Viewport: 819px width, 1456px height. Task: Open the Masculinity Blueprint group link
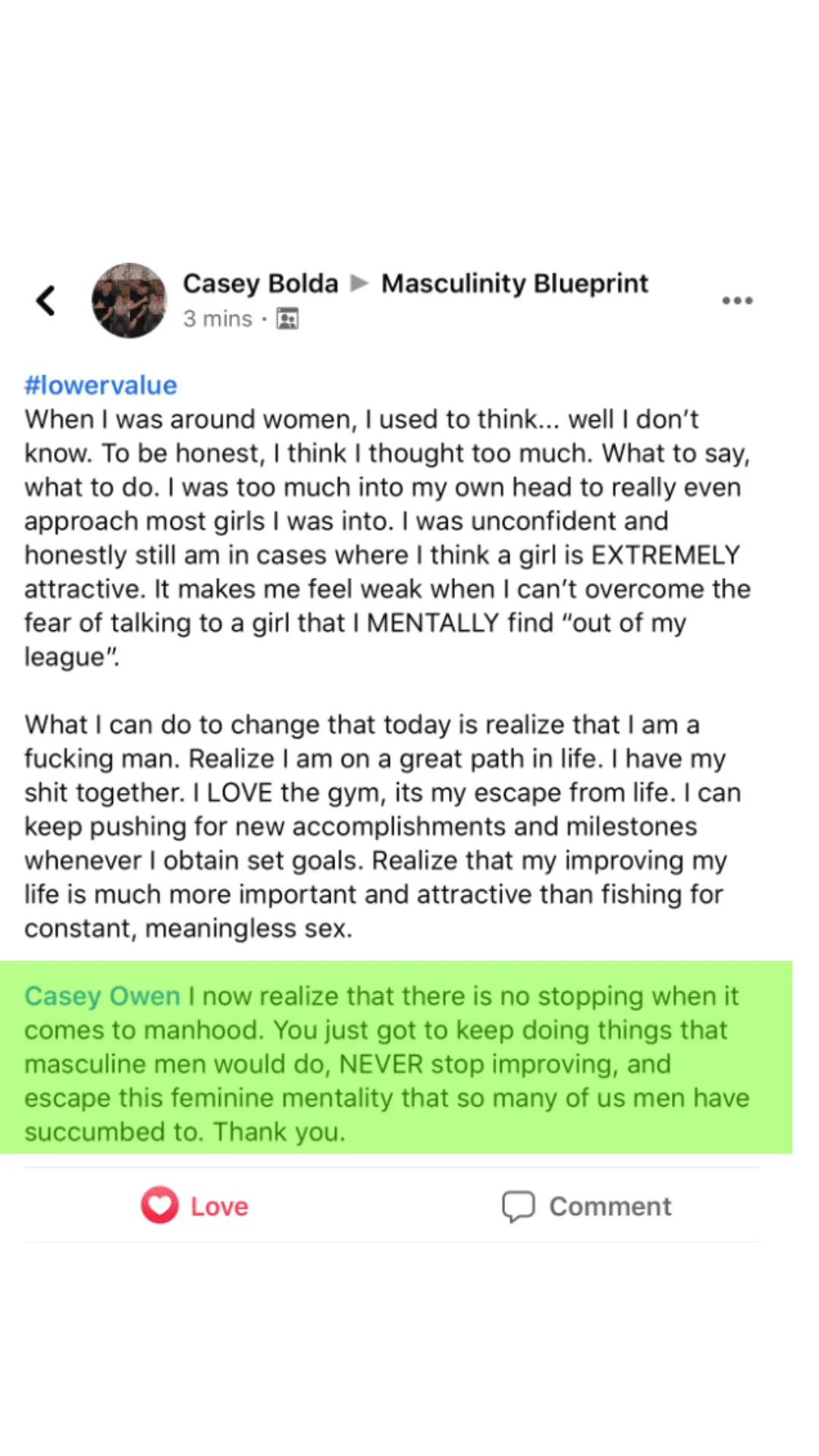tap(514, 284)
